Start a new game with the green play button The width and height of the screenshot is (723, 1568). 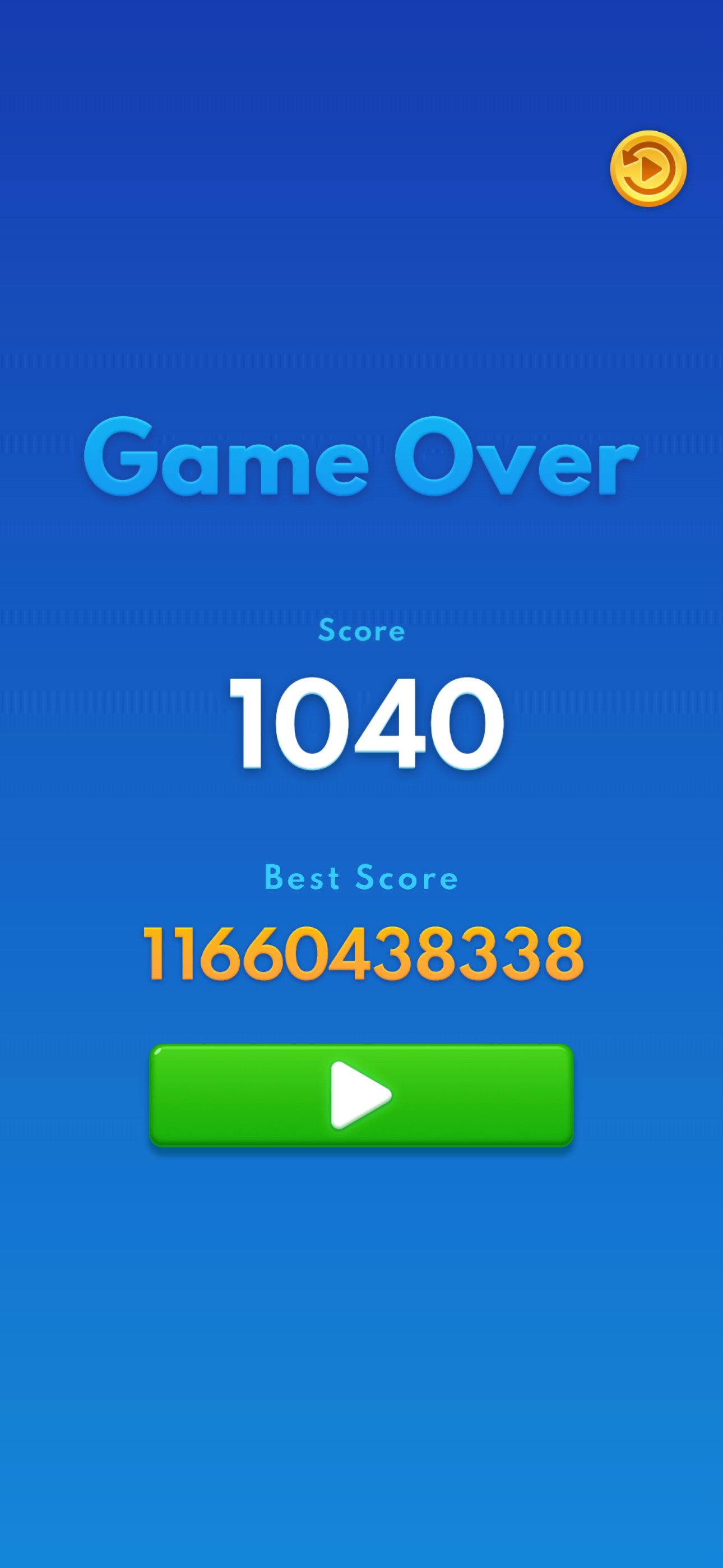361,1095
